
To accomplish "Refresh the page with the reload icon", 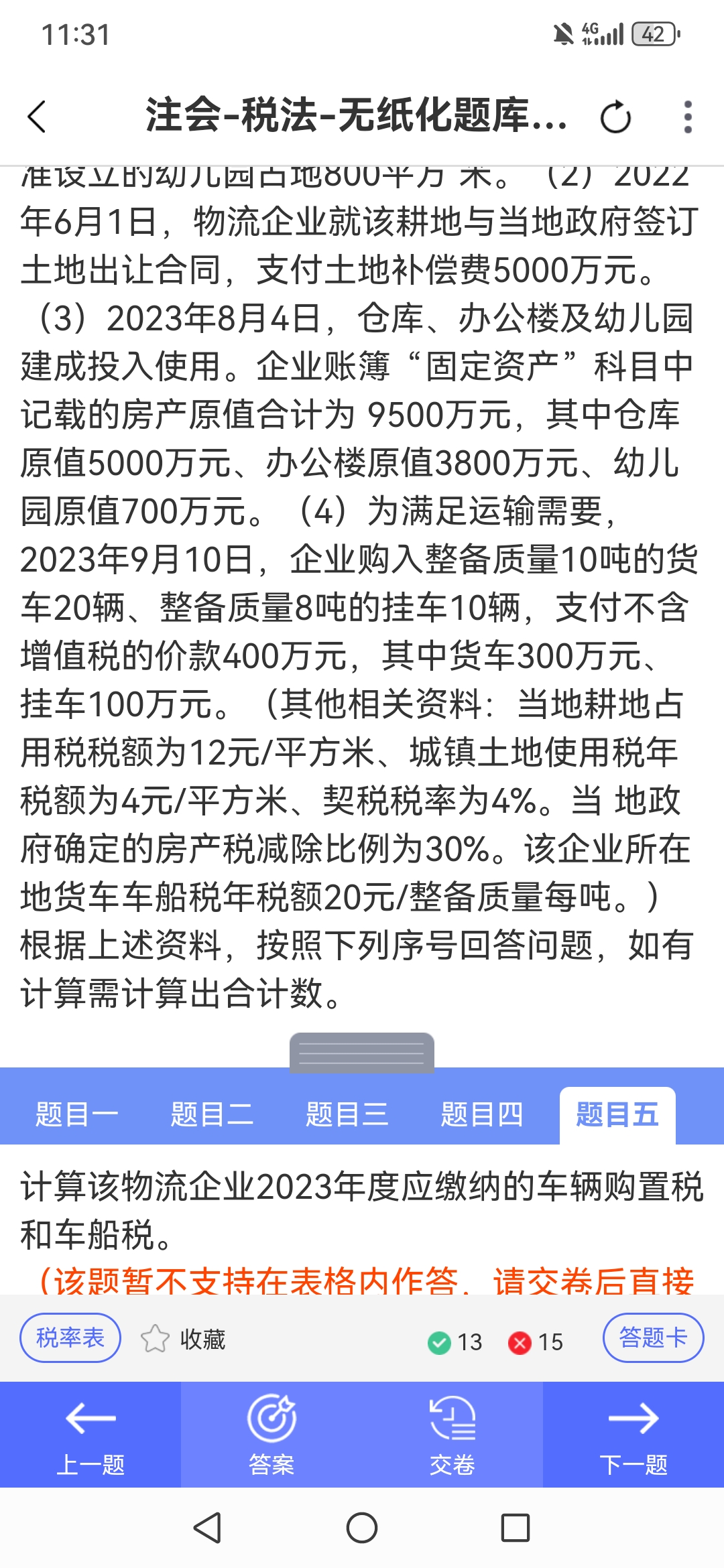I will pos(615,118).
